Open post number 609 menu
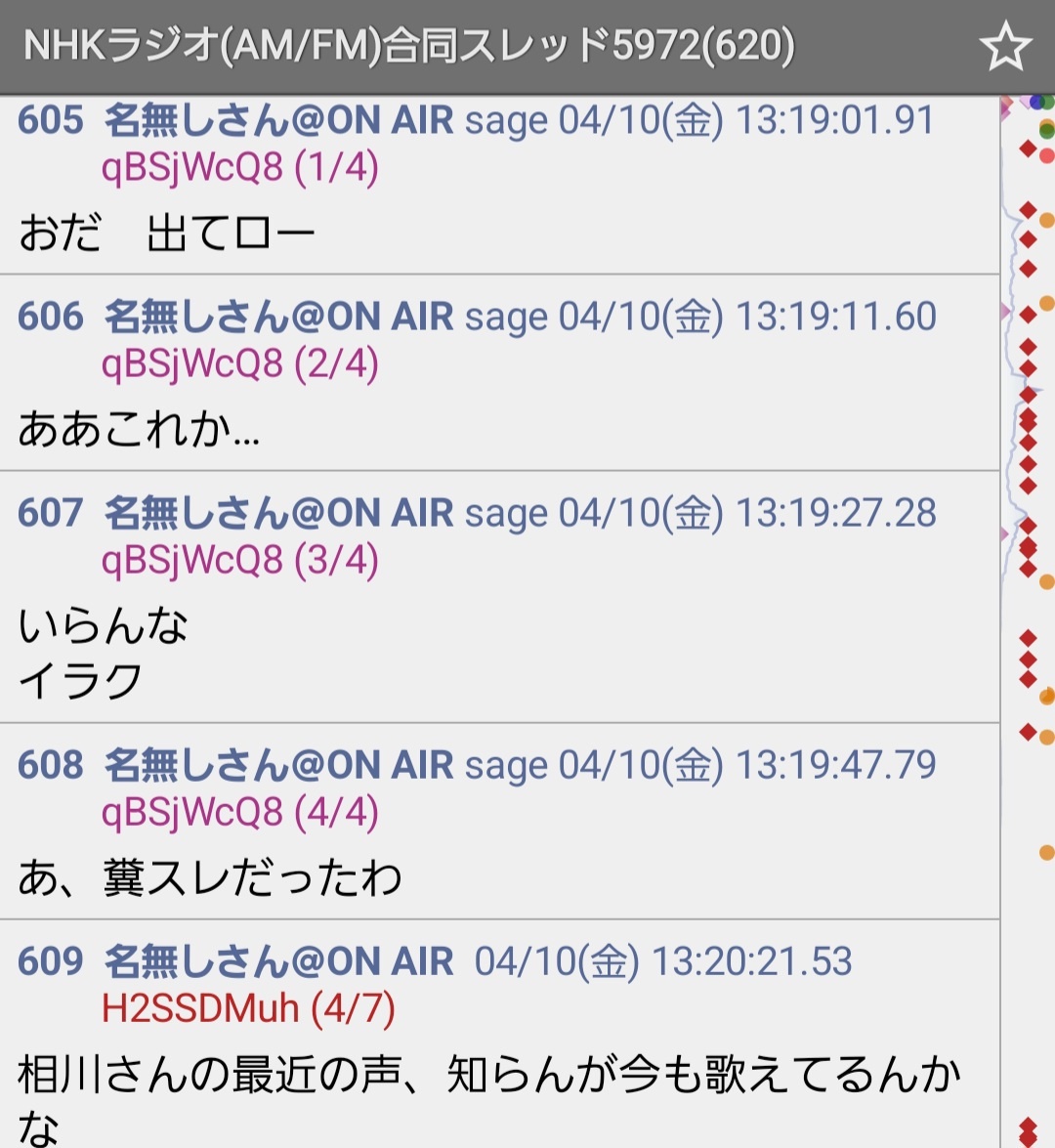This screenshot has height=1148, width=1055. tap(51, 961)
